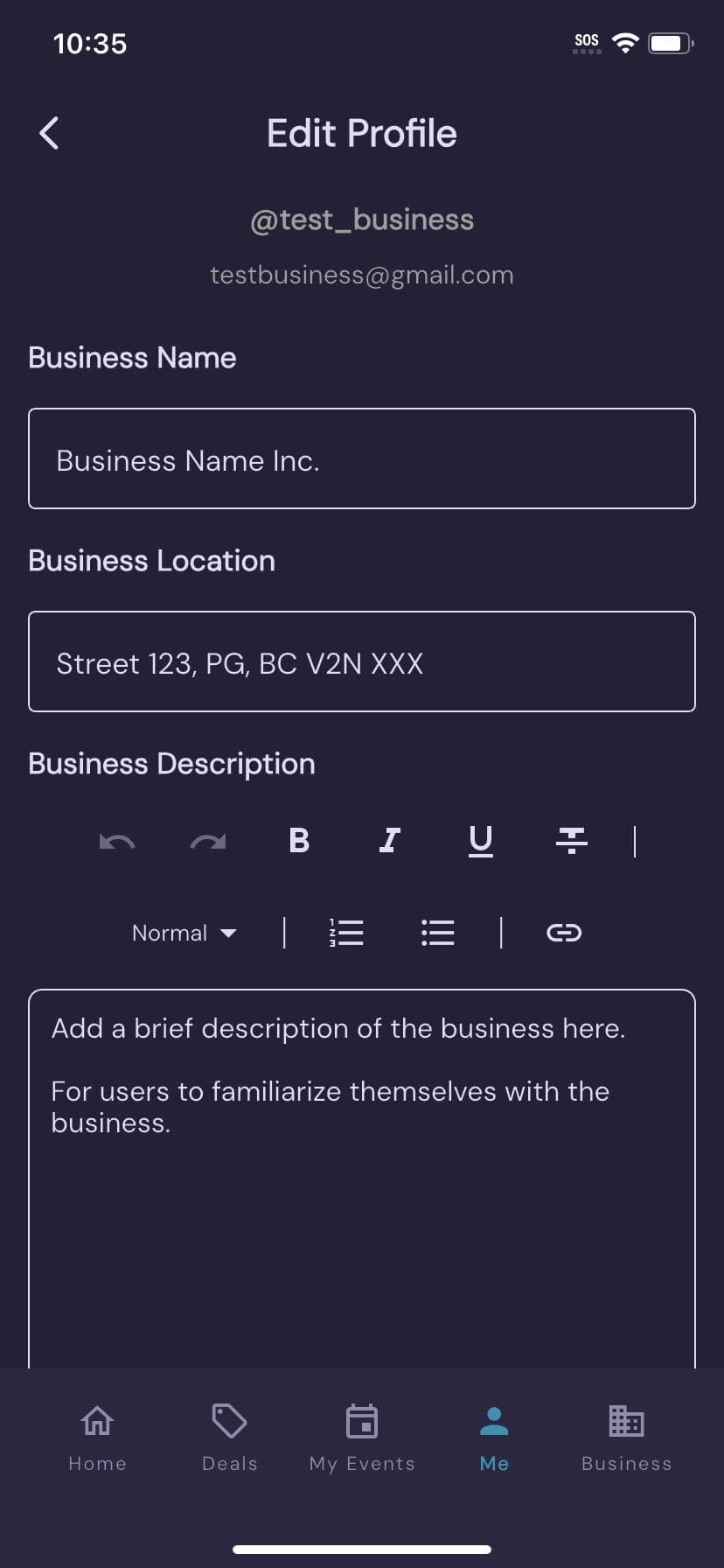
Task: Open the insert link tool
Action: (563, 932)
